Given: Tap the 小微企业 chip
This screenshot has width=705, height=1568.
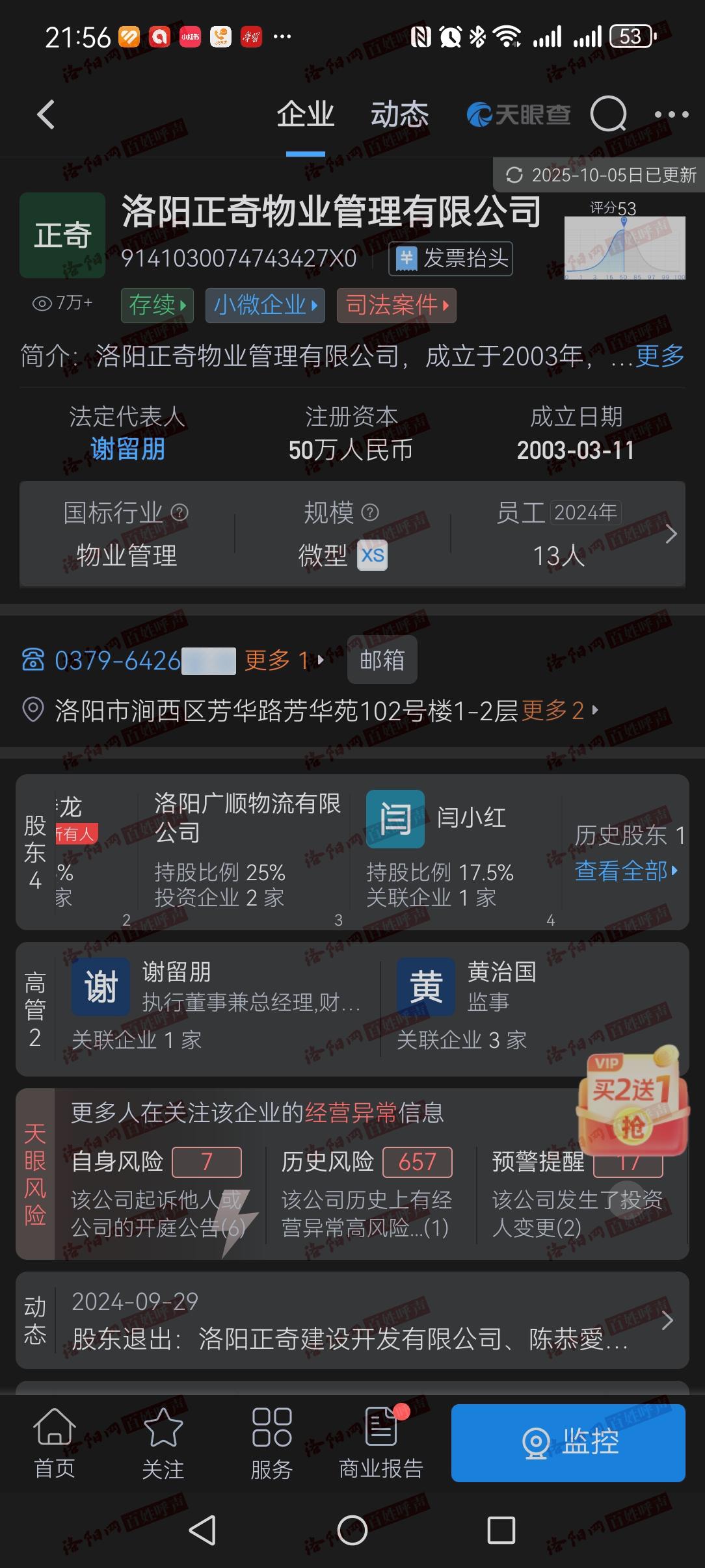Looking at the screenshot, I should tap(265, 305).
